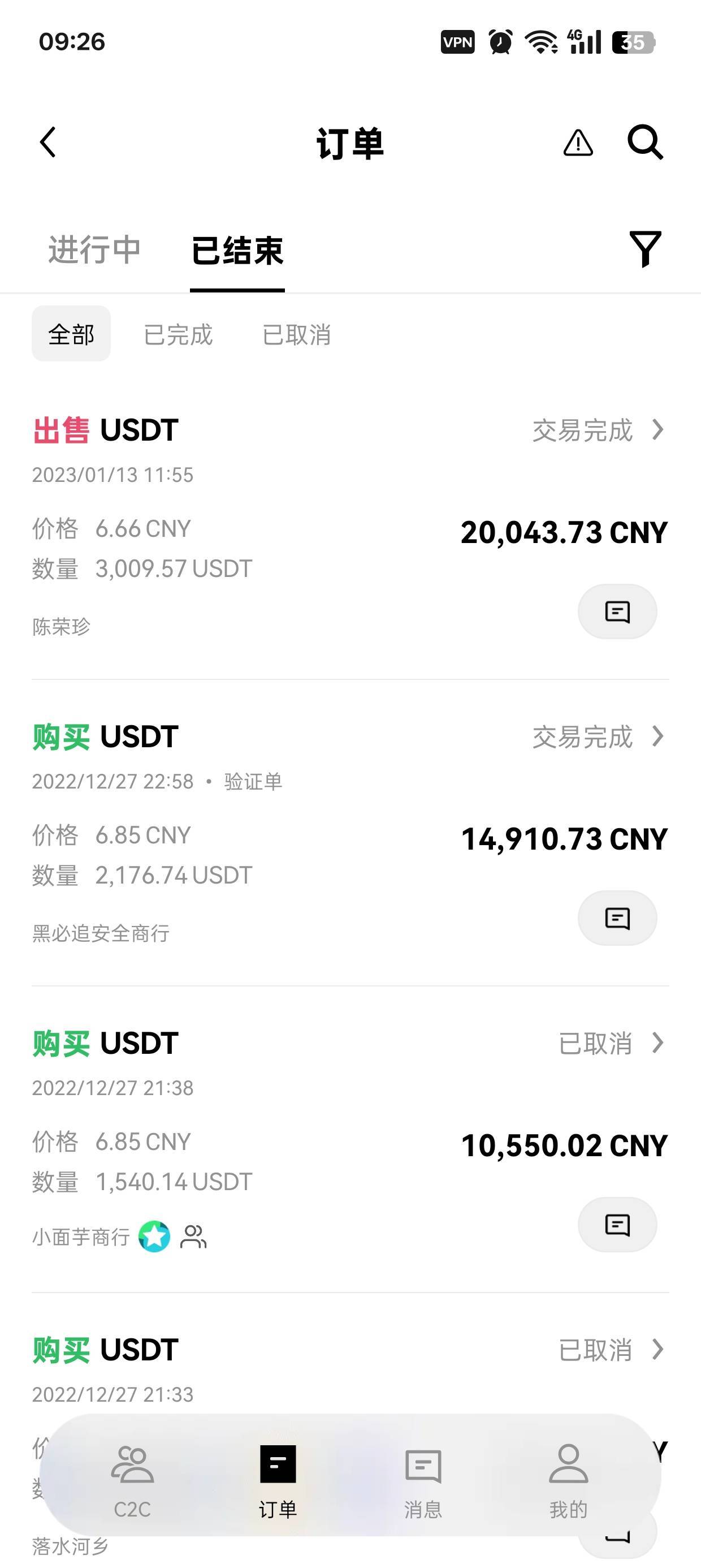Viewport: 701px width, 1568px height.
Task: Select the 全部 filter chip
Action: pos(71,334)
